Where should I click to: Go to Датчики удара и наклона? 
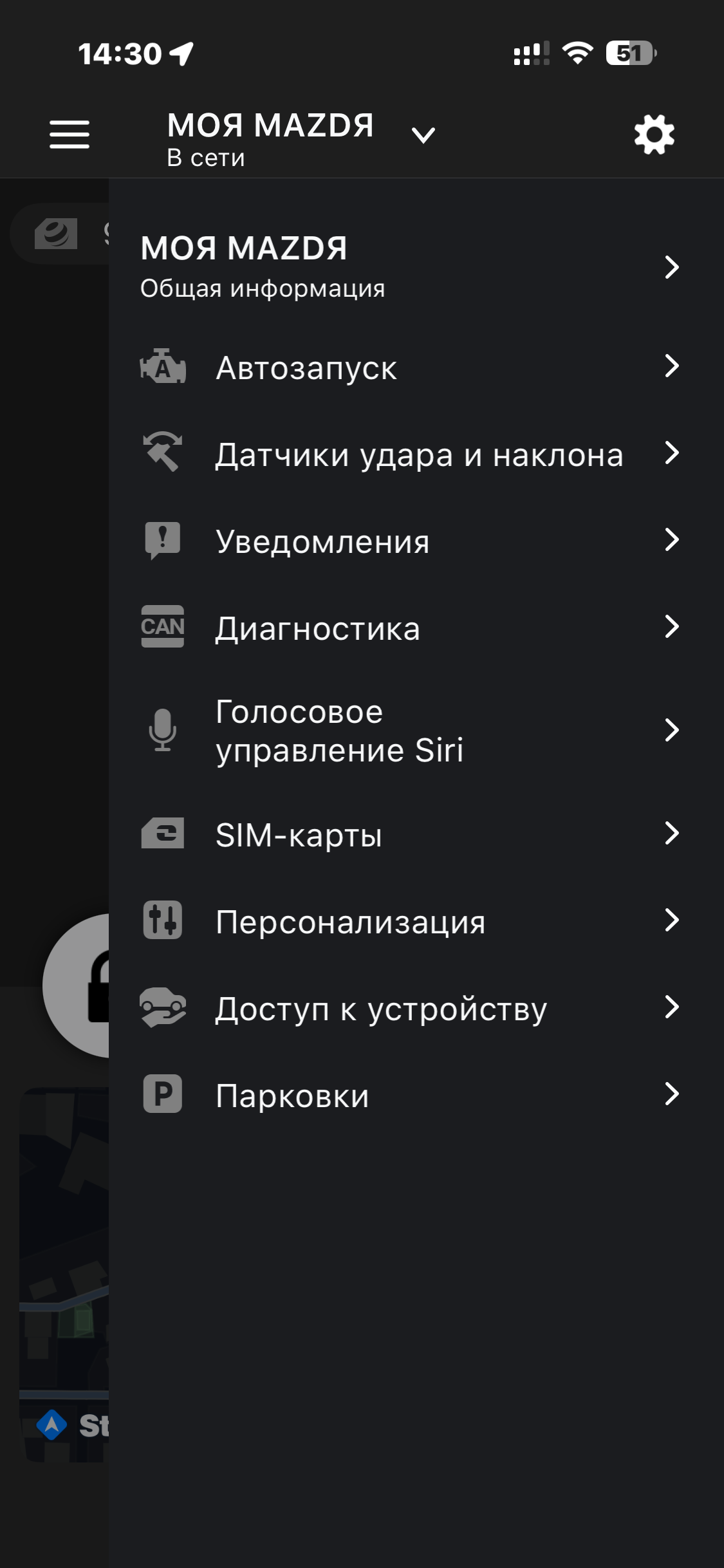(x=409, y=454)
